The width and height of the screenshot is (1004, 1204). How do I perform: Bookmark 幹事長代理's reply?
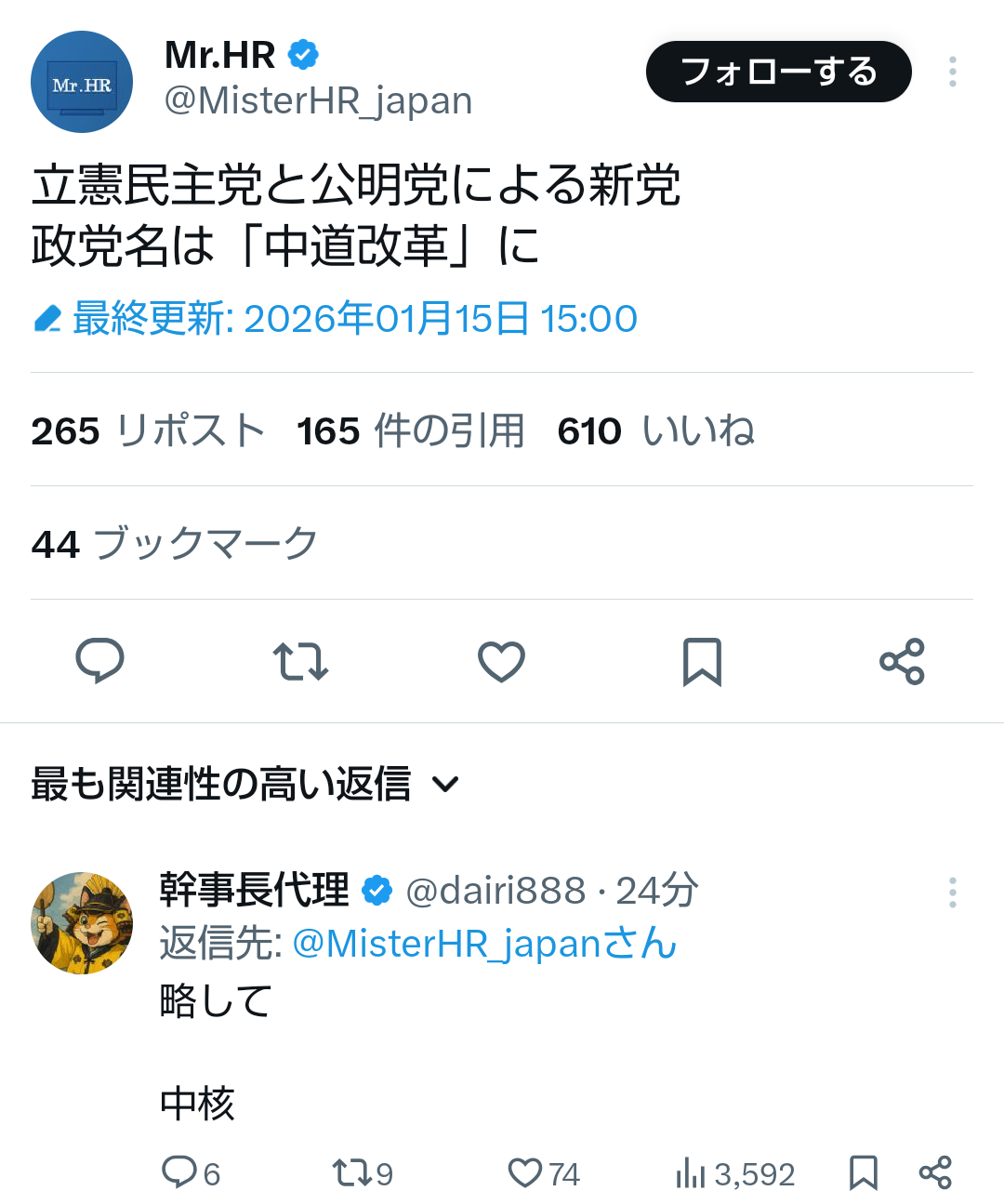(x=863, y=1172)
